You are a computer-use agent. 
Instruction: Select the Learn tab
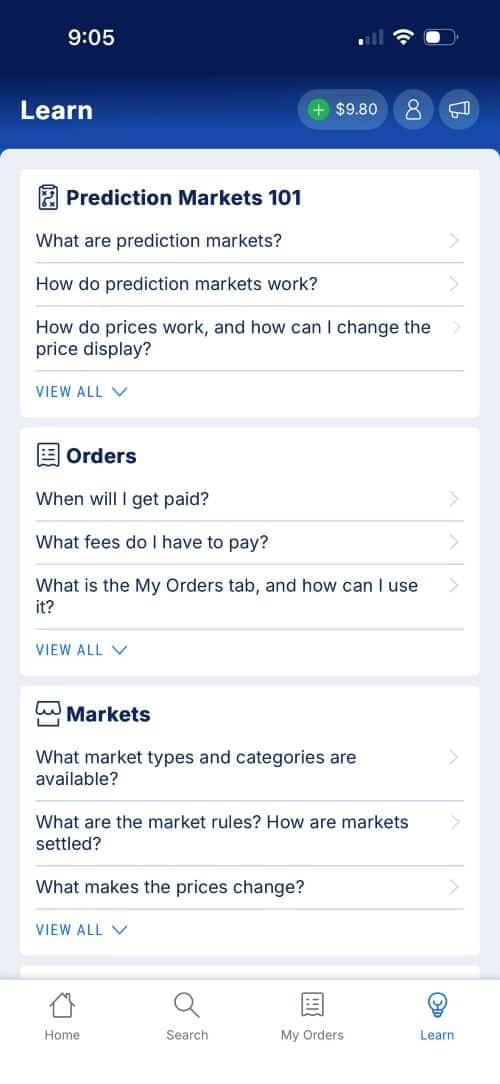pyautogui.click(x=437, y=1016)
